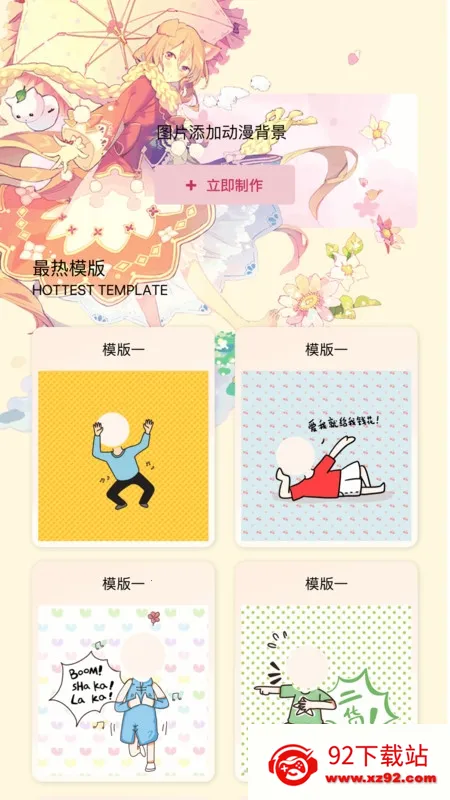The image size is (450, 800).
Task: Choose the Boom Shaka Laka template
Action: pos(123,690)
